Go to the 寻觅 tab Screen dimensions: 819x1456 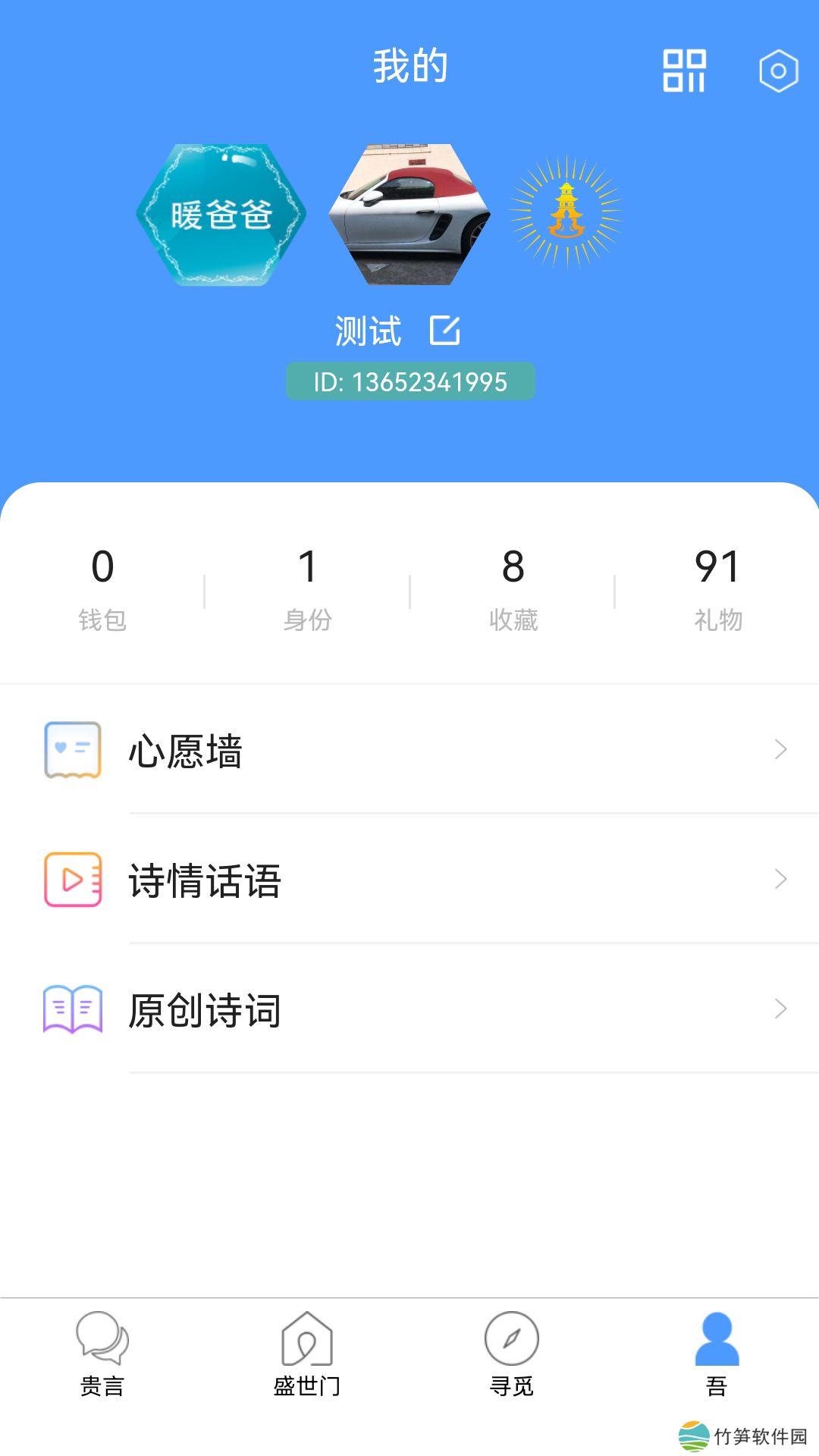click(x=512, y=1354)
